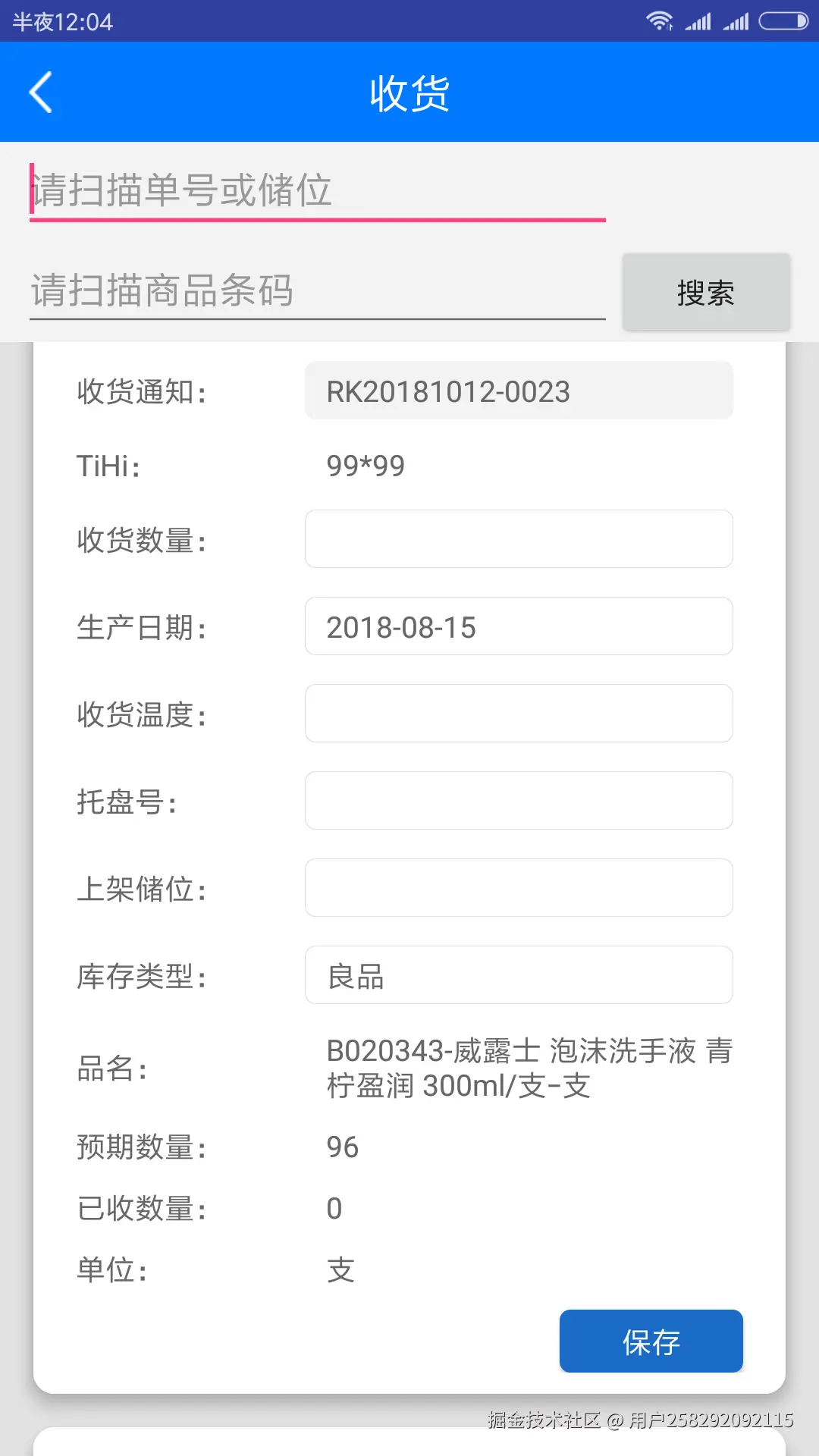Open the 上架储位 storage location selector
This screenshot has width=819, height=1456.
(x=518, y=887)
